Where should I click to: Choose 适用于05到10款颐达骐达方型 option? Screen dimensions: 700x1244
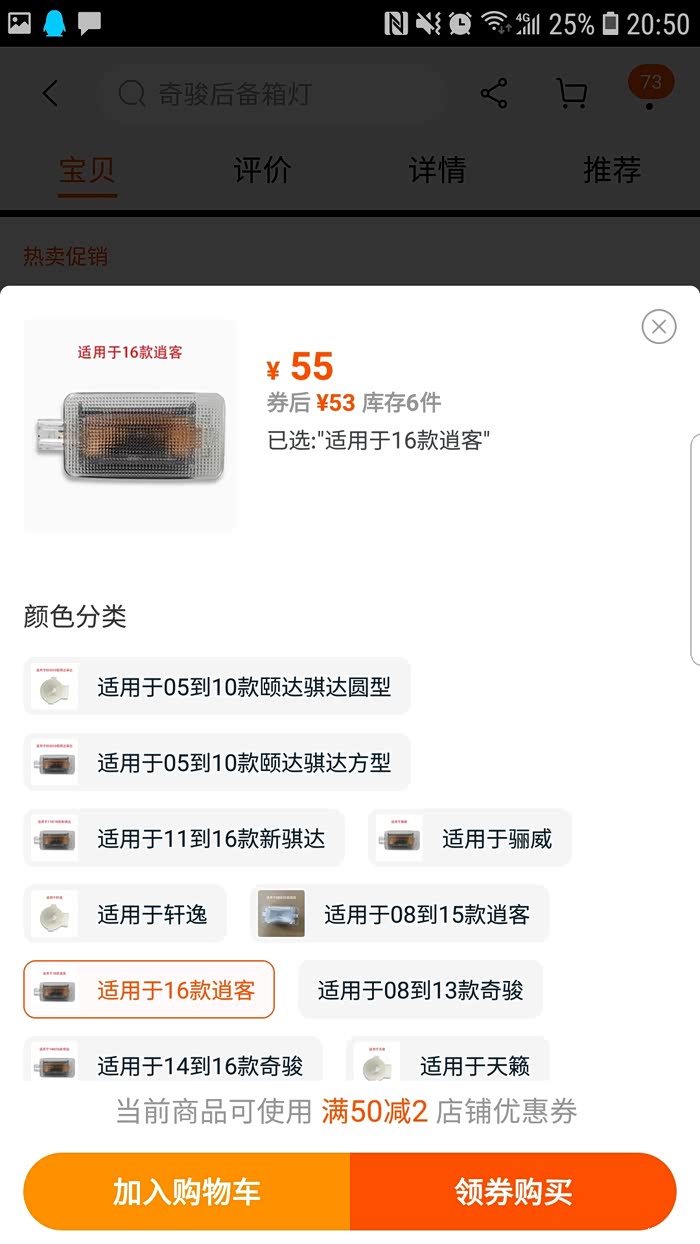click(x=217, y=763)
